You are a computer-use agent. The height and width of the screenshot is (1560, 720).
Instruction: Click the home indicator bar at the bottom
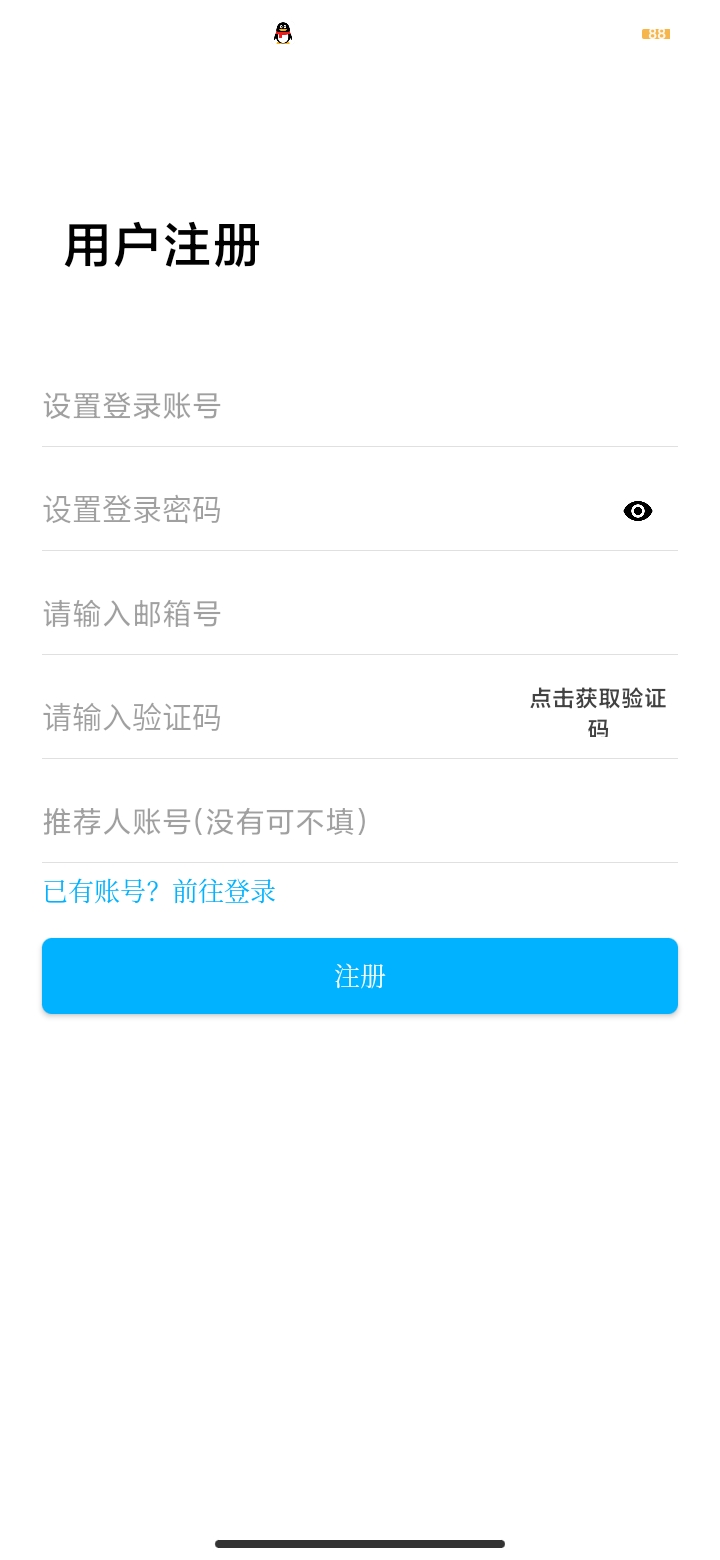360,1543
